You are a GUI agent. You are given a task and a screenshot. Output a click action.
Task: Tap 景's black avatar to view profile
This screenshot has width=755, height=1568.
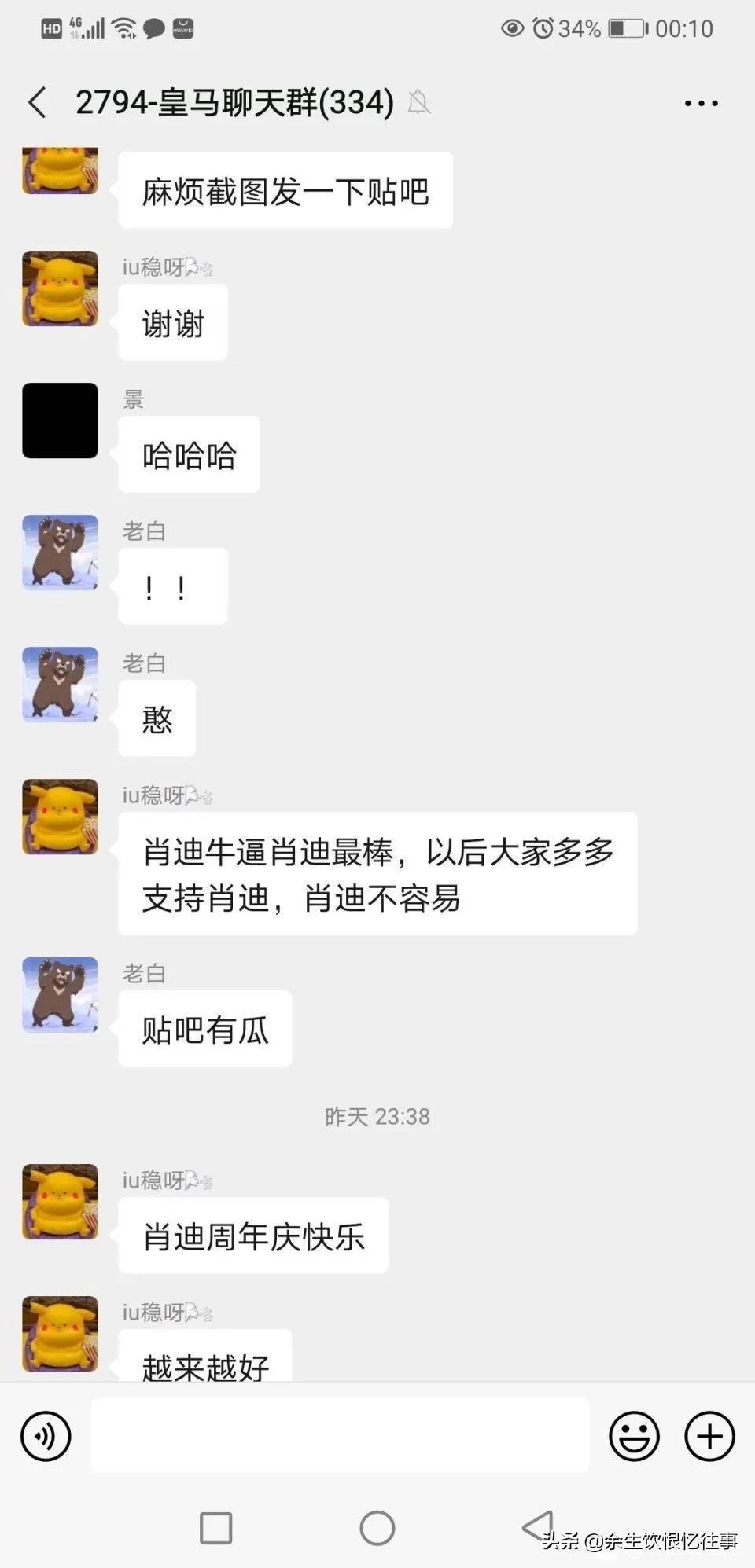(x=60, y=421)
